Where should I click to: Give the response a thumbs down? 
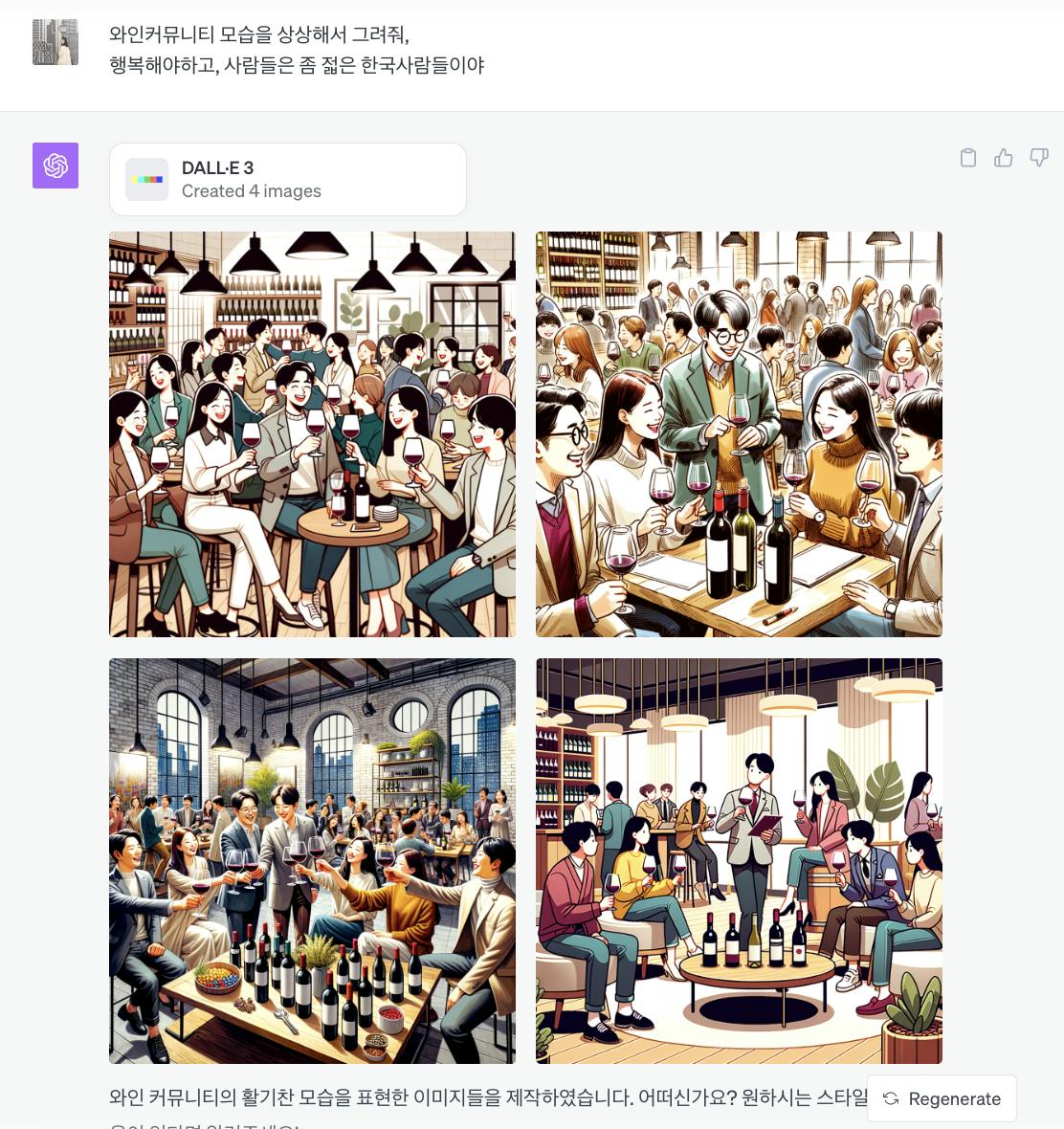[1039, 158]
